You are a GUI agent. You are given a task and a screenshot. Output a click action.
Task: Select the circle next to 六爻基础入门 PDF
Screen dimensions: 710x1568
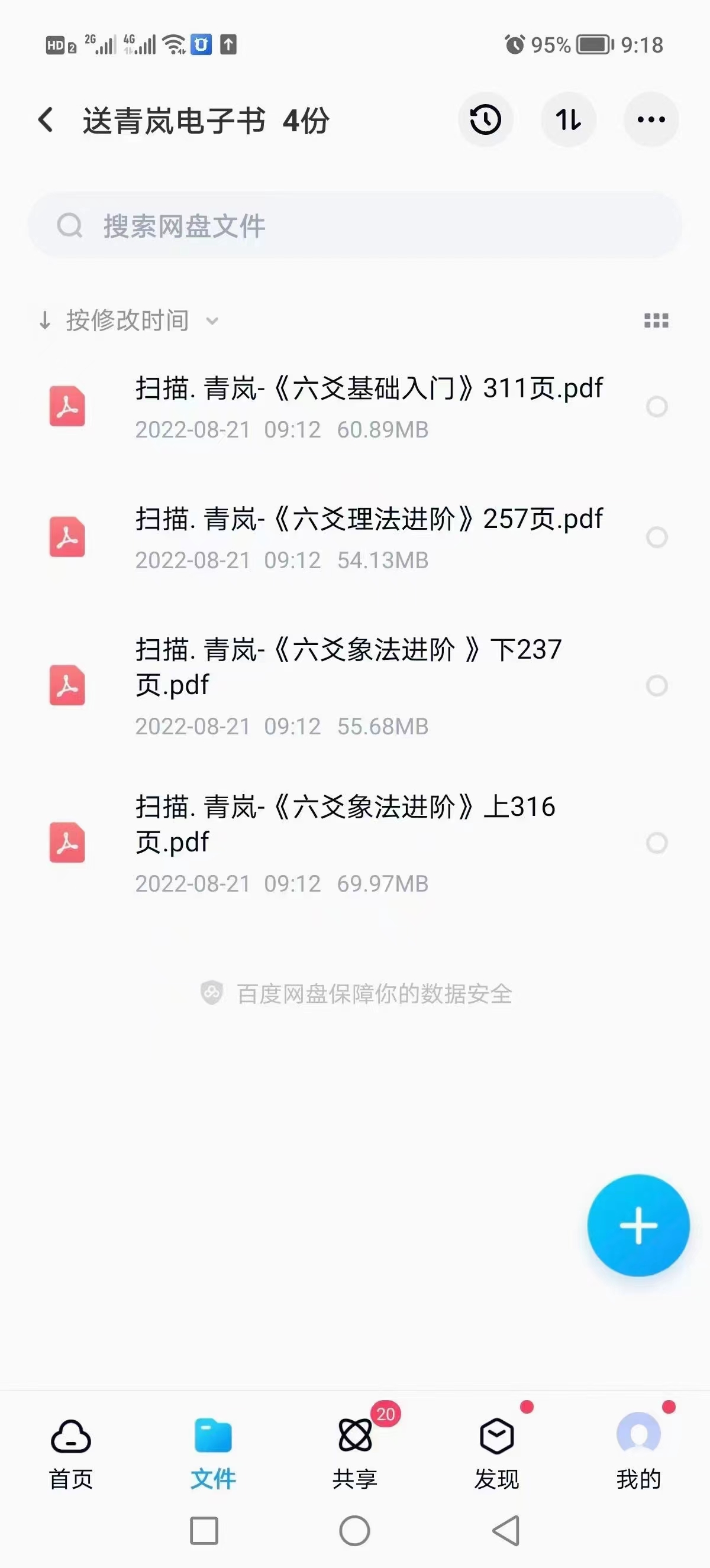(x=656, y=407)
